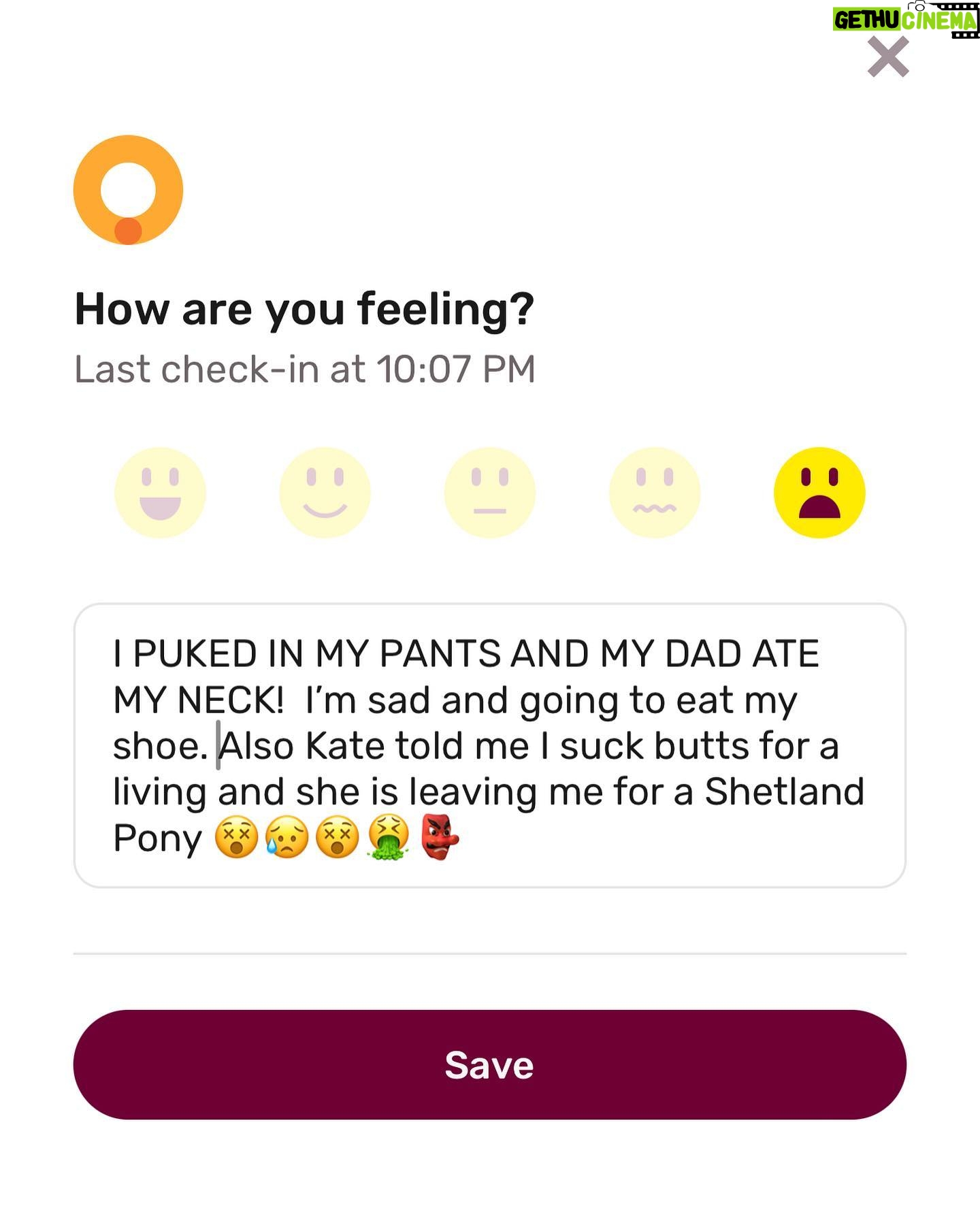Select the smiling face mood
This screenshot has height=1225, width=980.
(325, 493)
